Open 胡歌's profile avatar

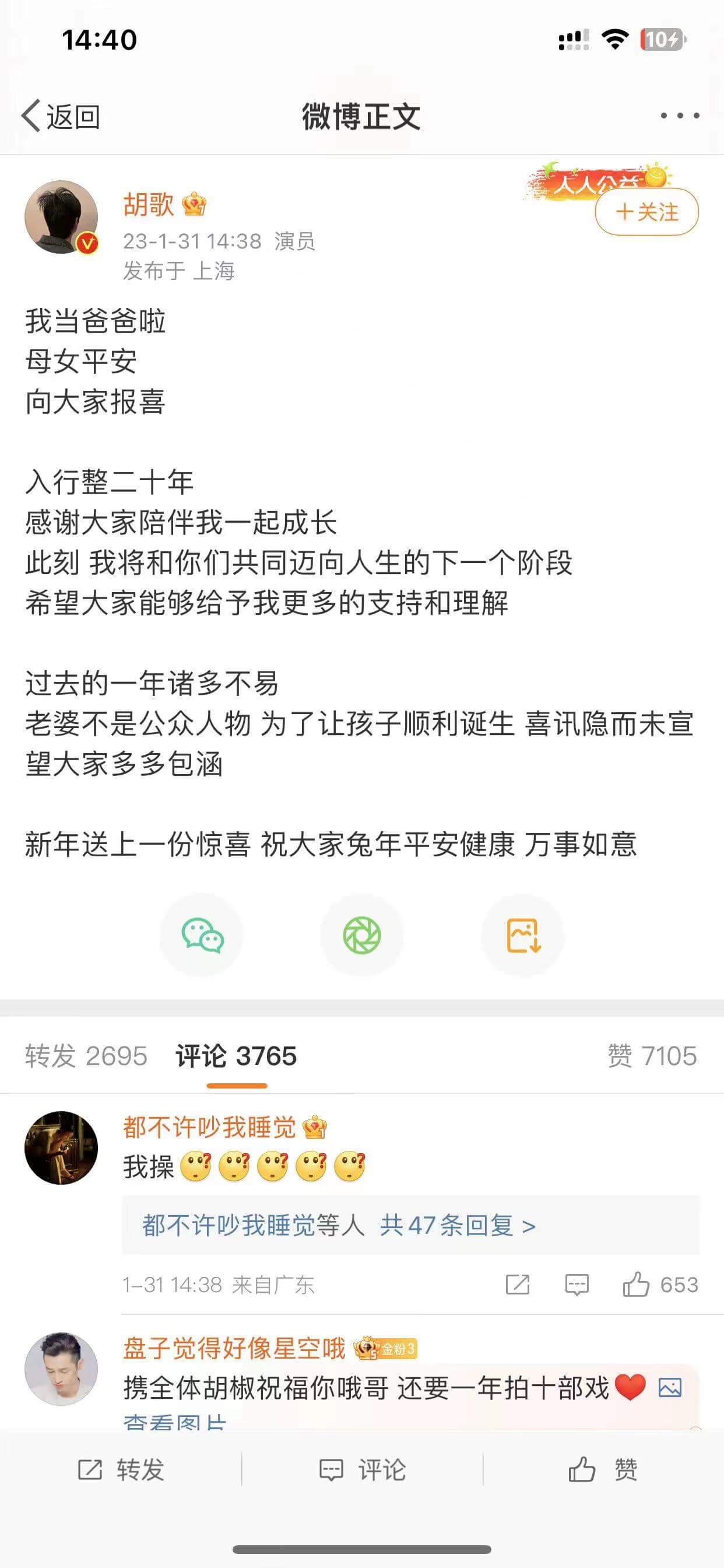61,216
